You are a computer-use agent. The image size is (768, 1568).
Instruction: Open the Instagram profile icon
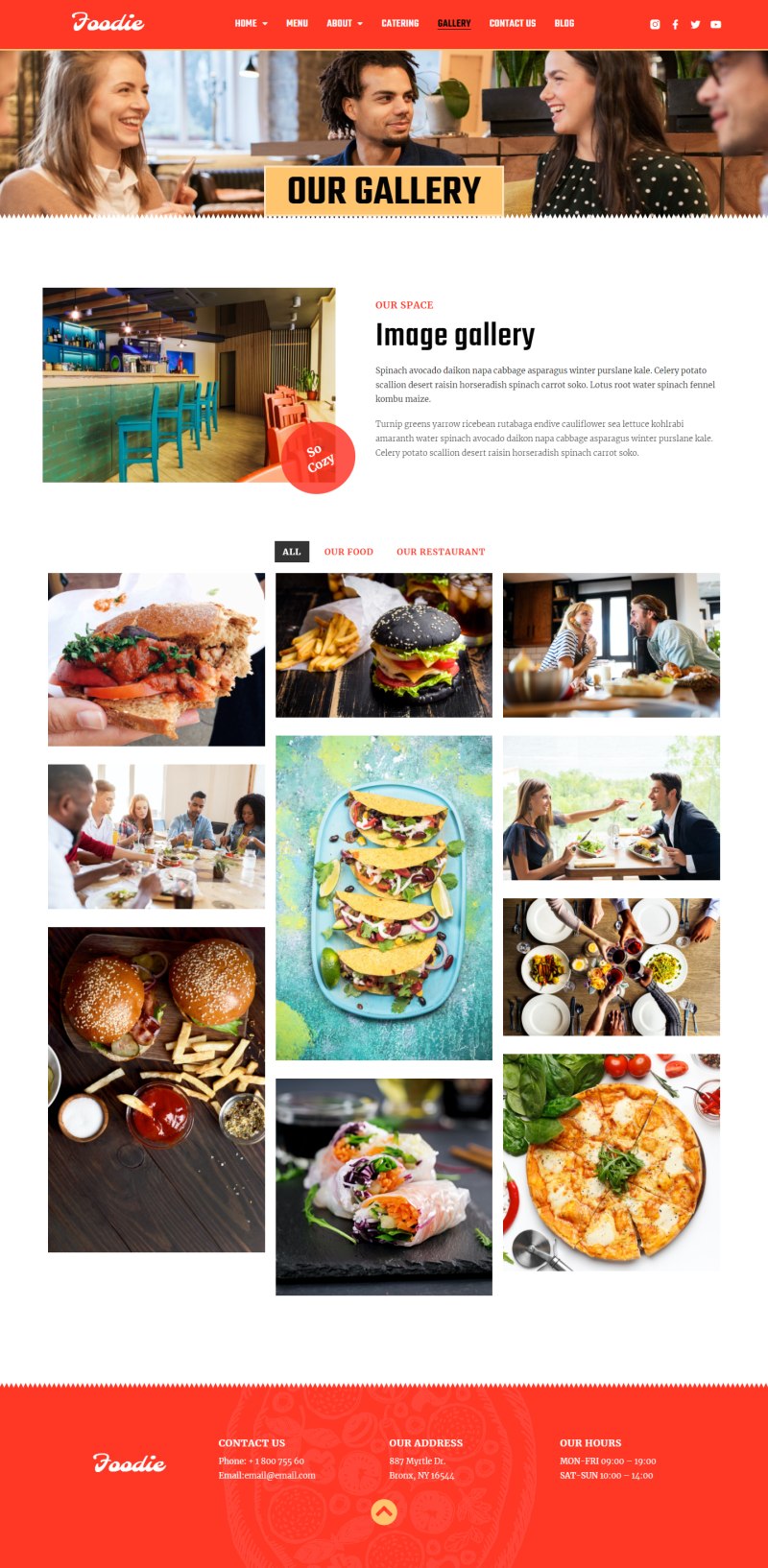[655, 24]
